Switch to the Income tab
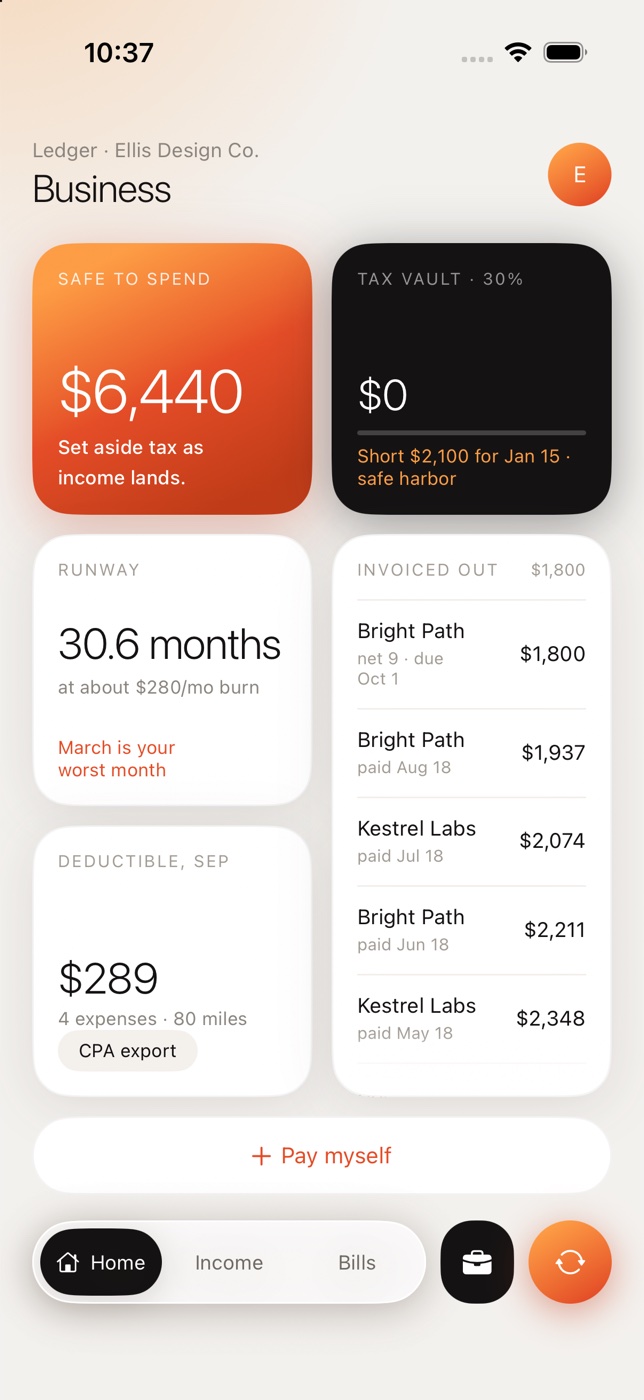This screenshot has height=1400, width=644. tap(229, 1263)
